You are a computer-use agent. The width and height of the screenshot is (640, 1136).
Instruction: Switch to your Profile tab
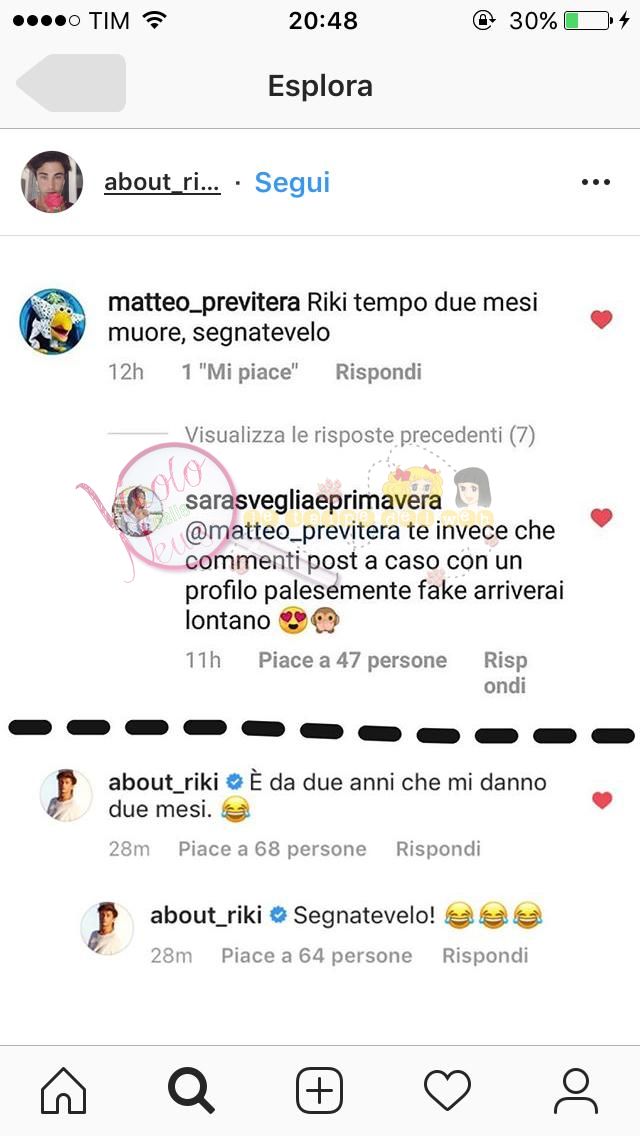[x=575, y=1090]
